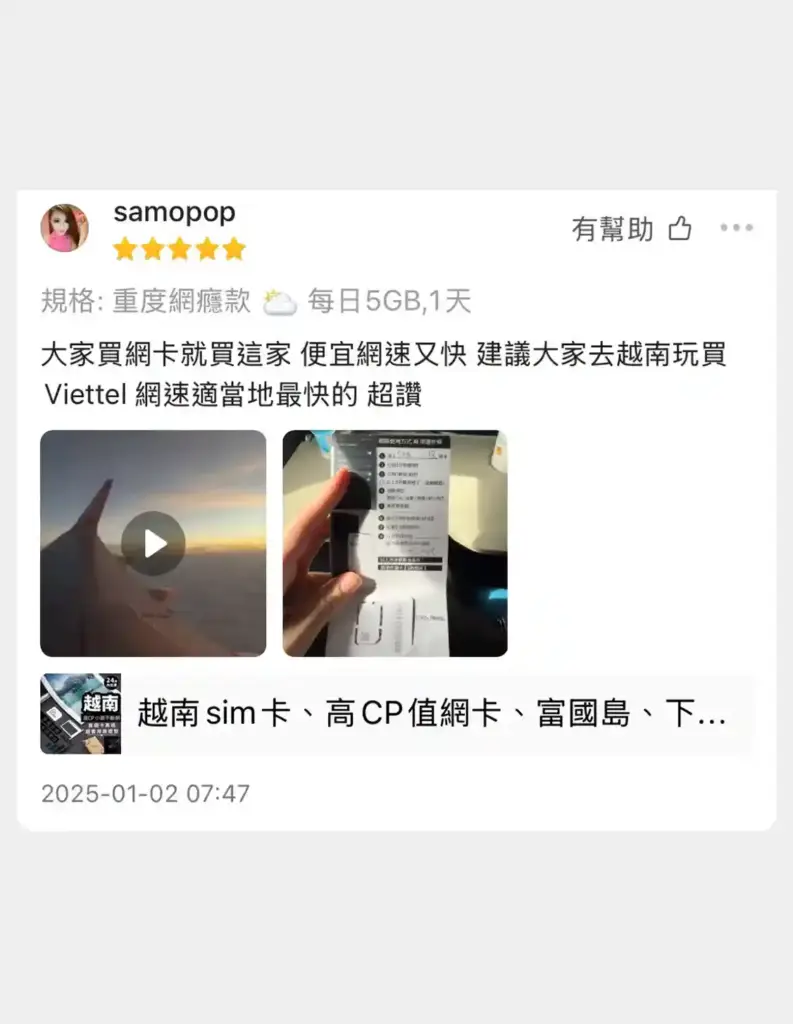793x1024 pixels.
Task: Tap the third star of the review rating
Action: 180,248
